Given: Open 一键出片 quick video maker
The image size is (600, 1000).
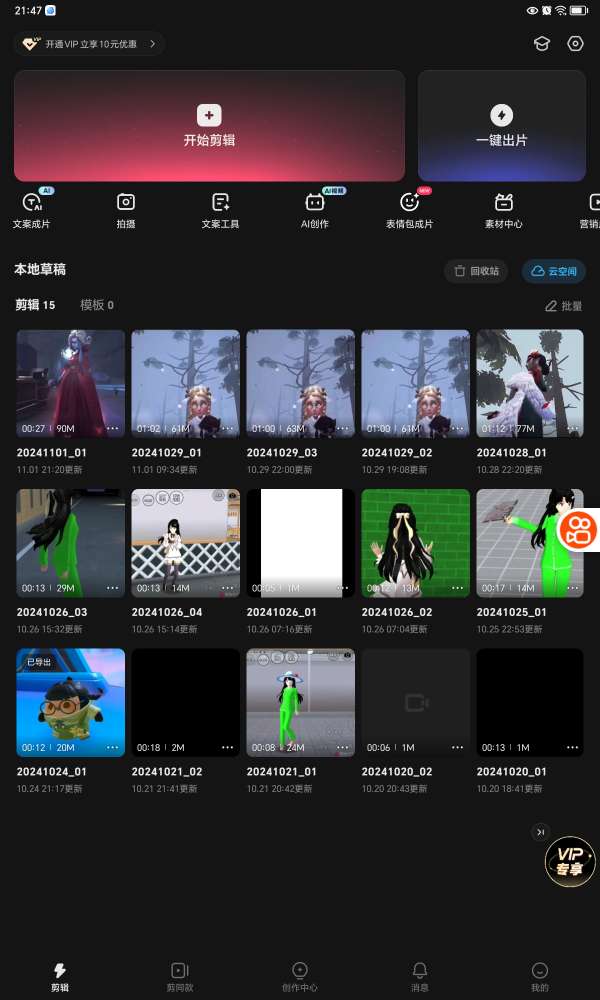Looking at the screenshot, I should [x=501, y=126].
